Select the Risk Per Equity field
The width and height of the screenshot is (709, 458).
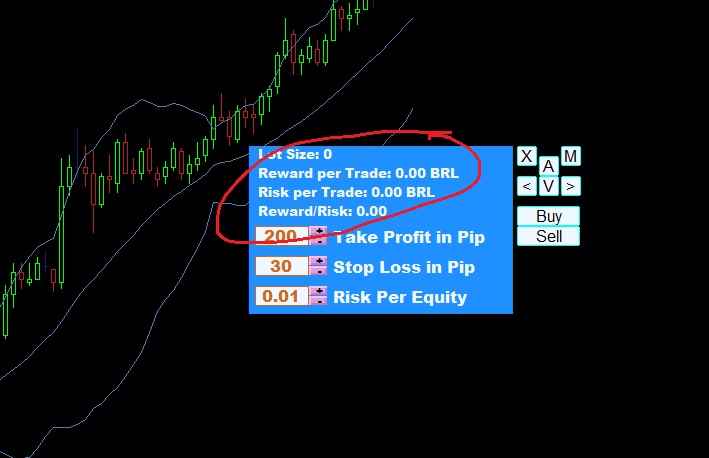[x=281, y=296]
